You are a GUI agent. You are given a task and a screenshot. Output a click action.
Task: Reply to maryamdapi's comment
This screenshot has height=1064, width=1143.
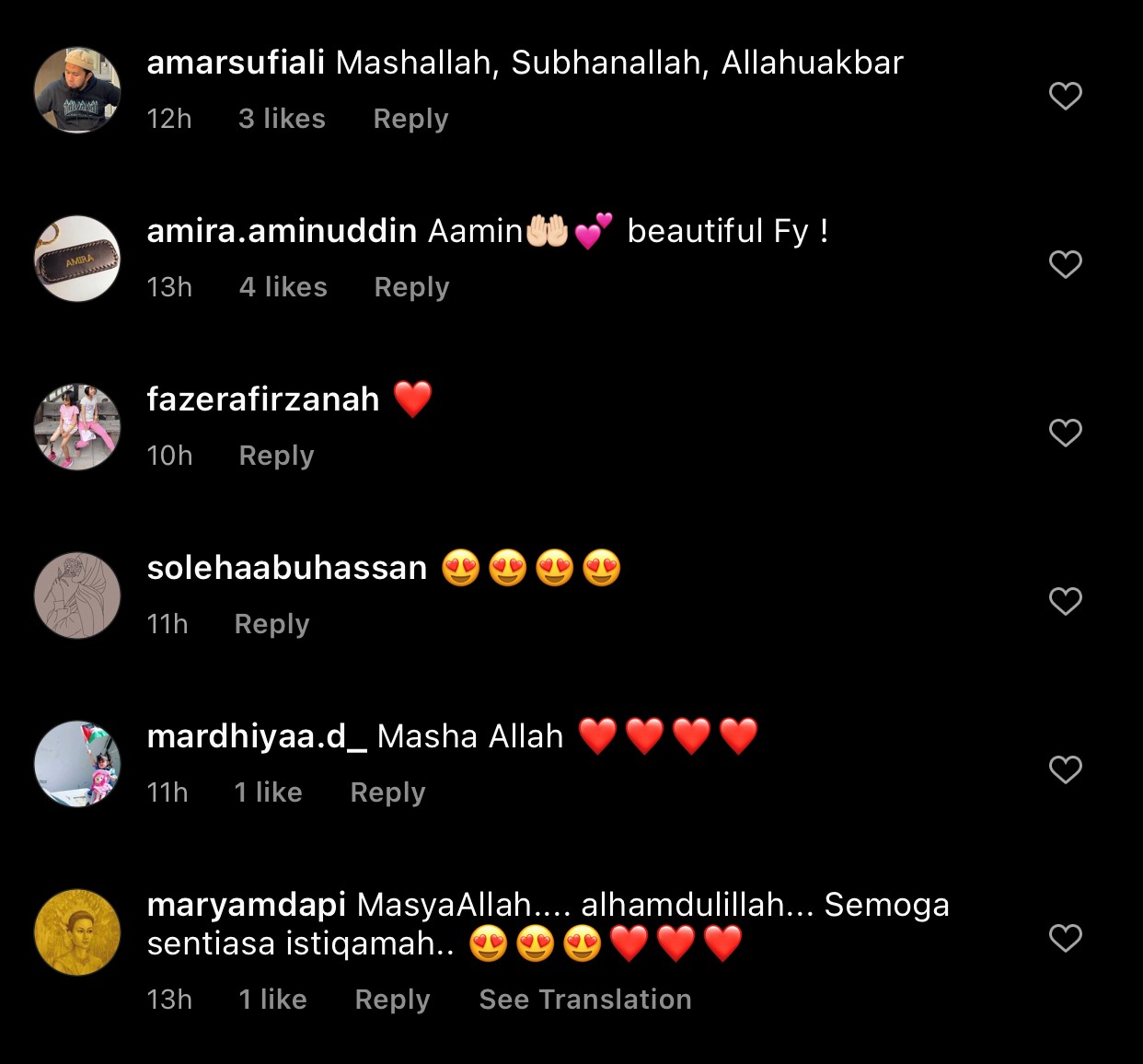coord(392,1000)
